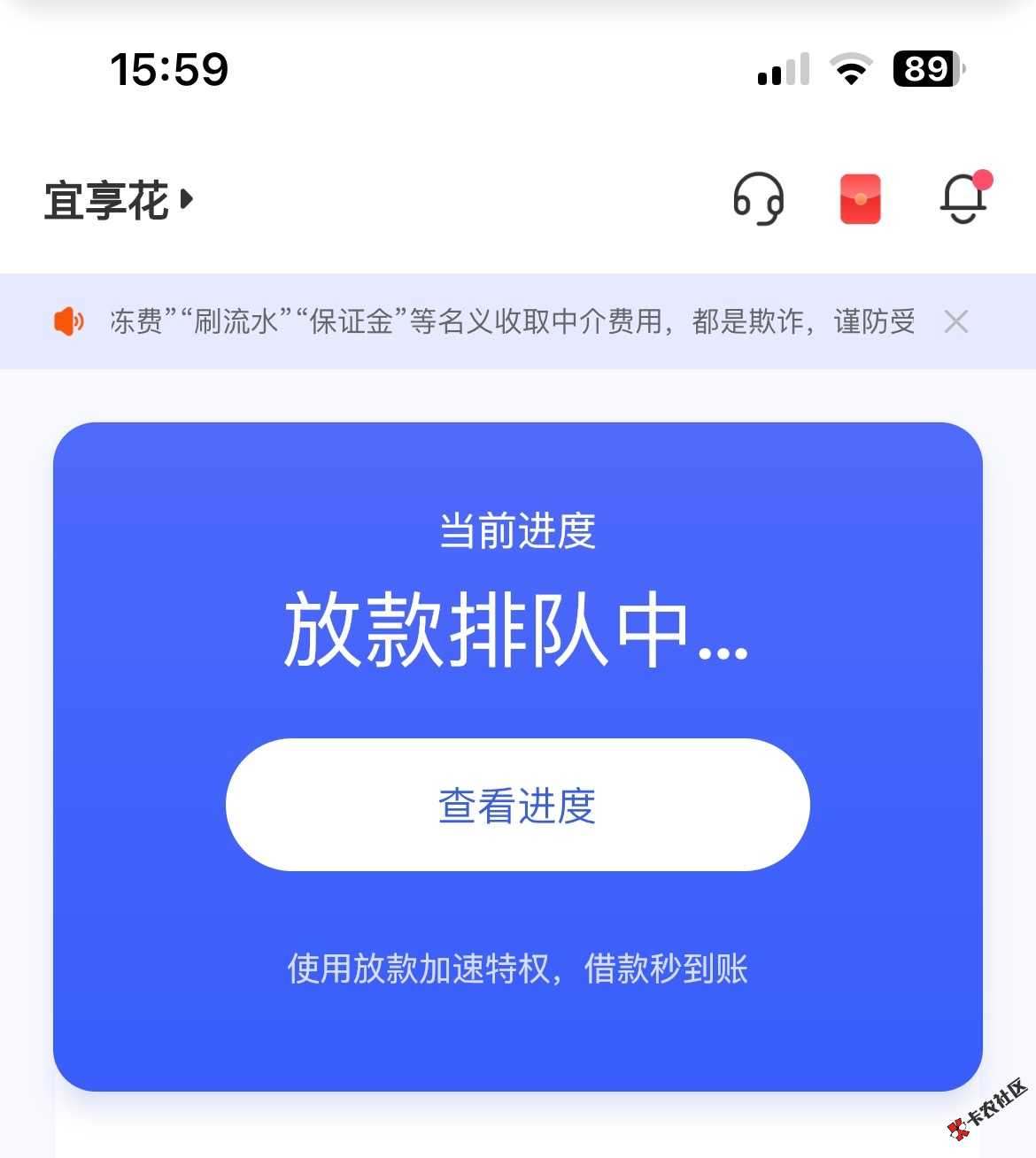This screenshot has height=1158, width=1036.
Task: Open the notifications bell
Action: [963, 199]
